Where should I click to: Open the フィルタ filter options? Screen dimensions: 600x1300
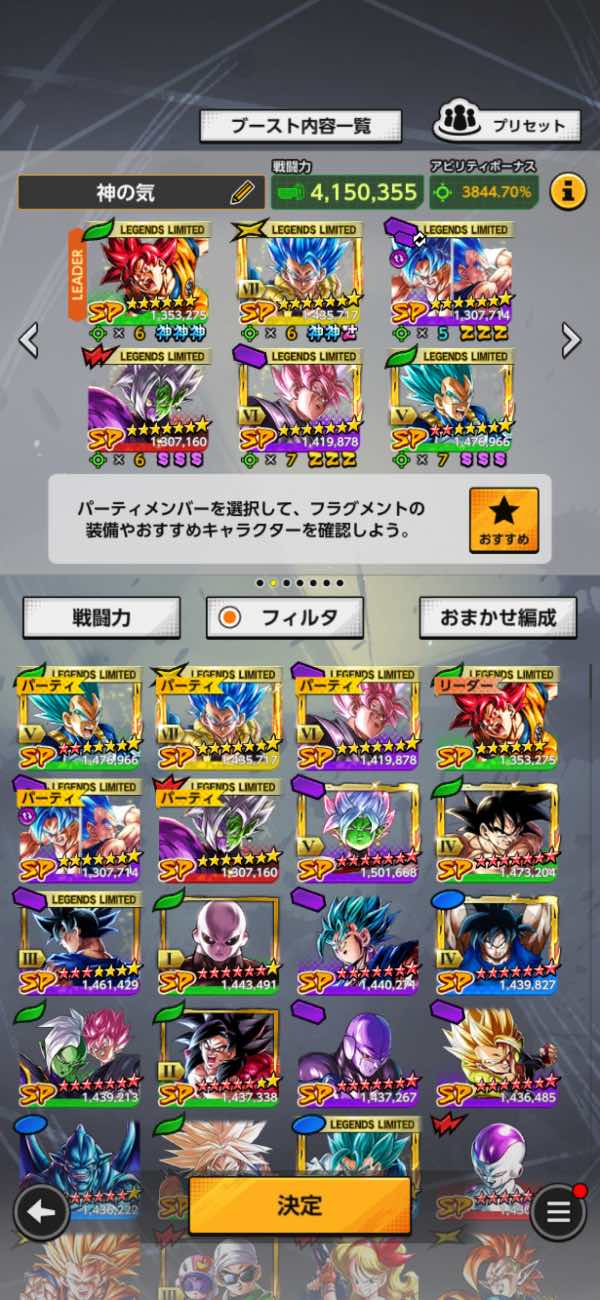[x=285, y=617]
